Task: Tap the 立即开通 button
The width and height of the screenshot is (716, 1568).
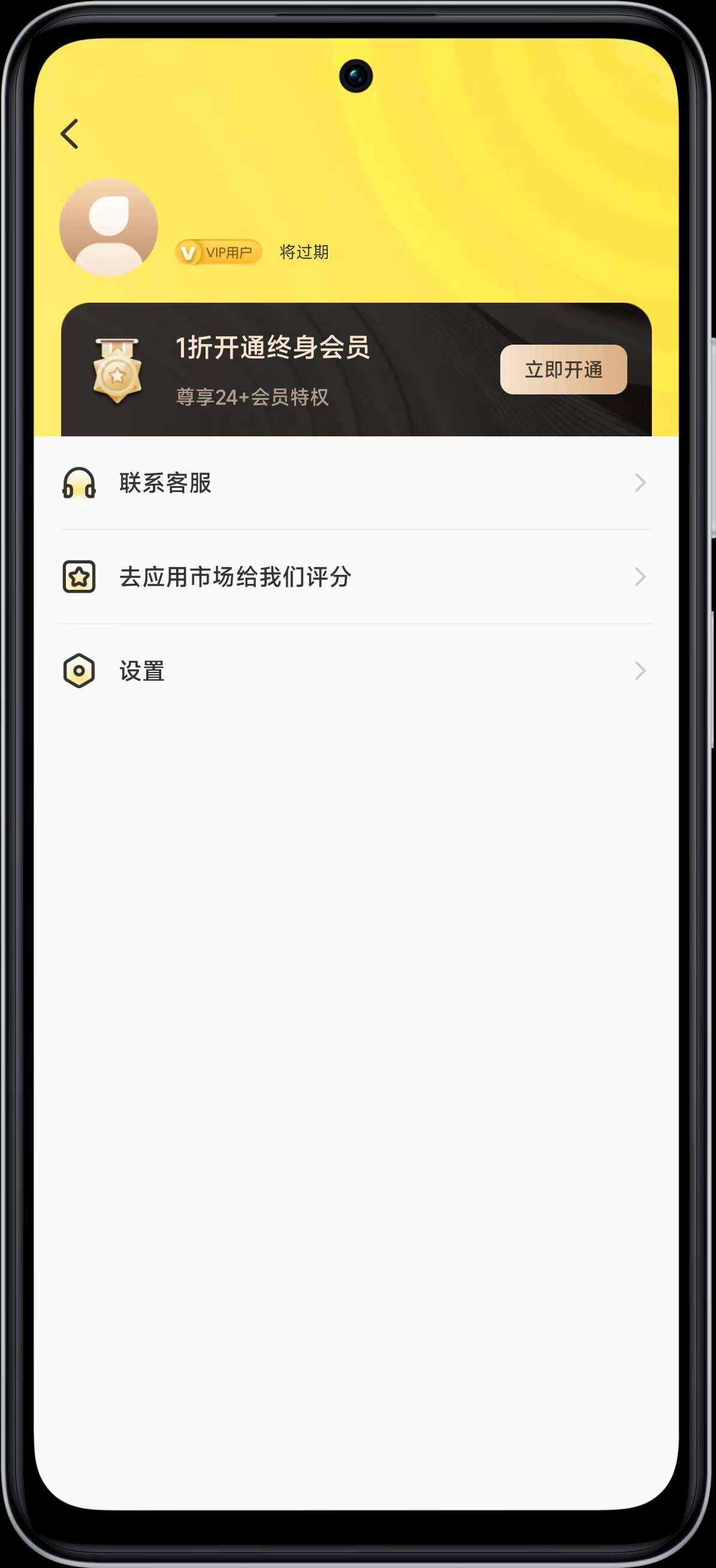Action: click(563, 369)
